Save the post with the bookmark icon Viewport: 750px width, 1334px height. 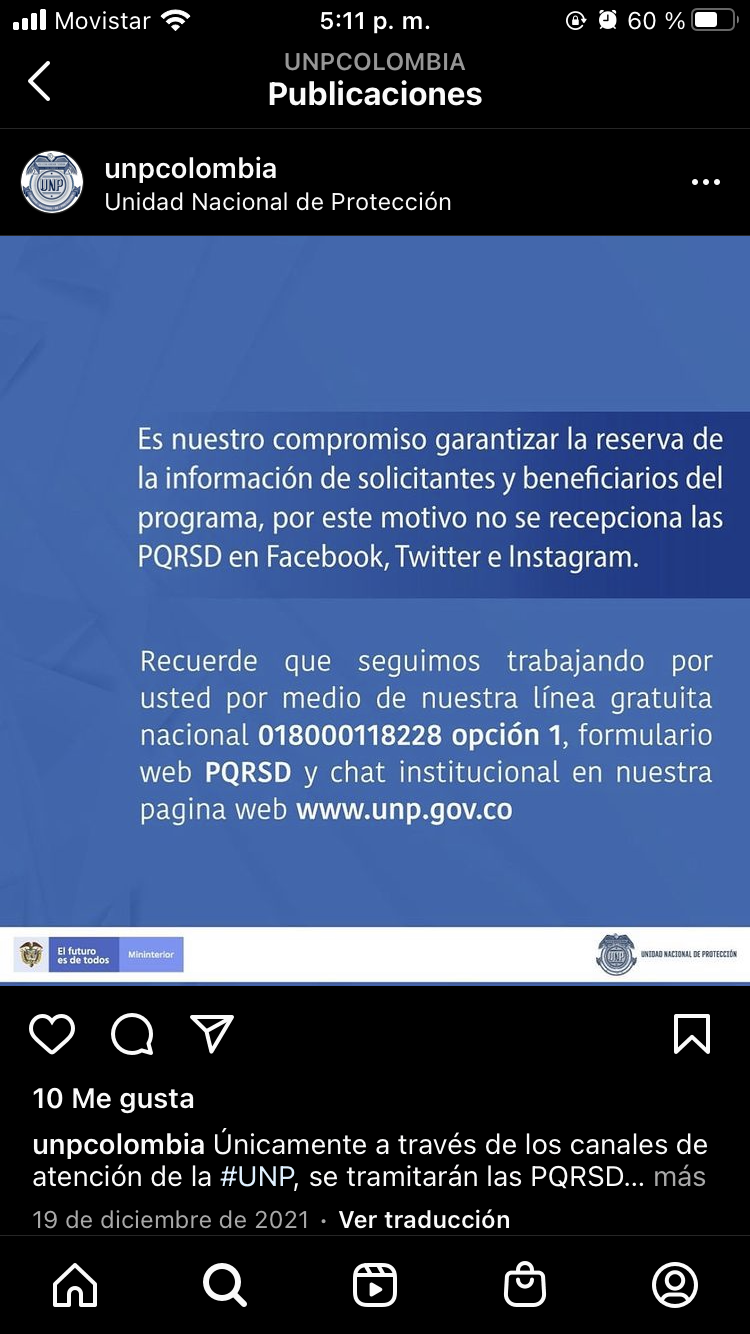pyautogui.click(x=692, y=1034)
